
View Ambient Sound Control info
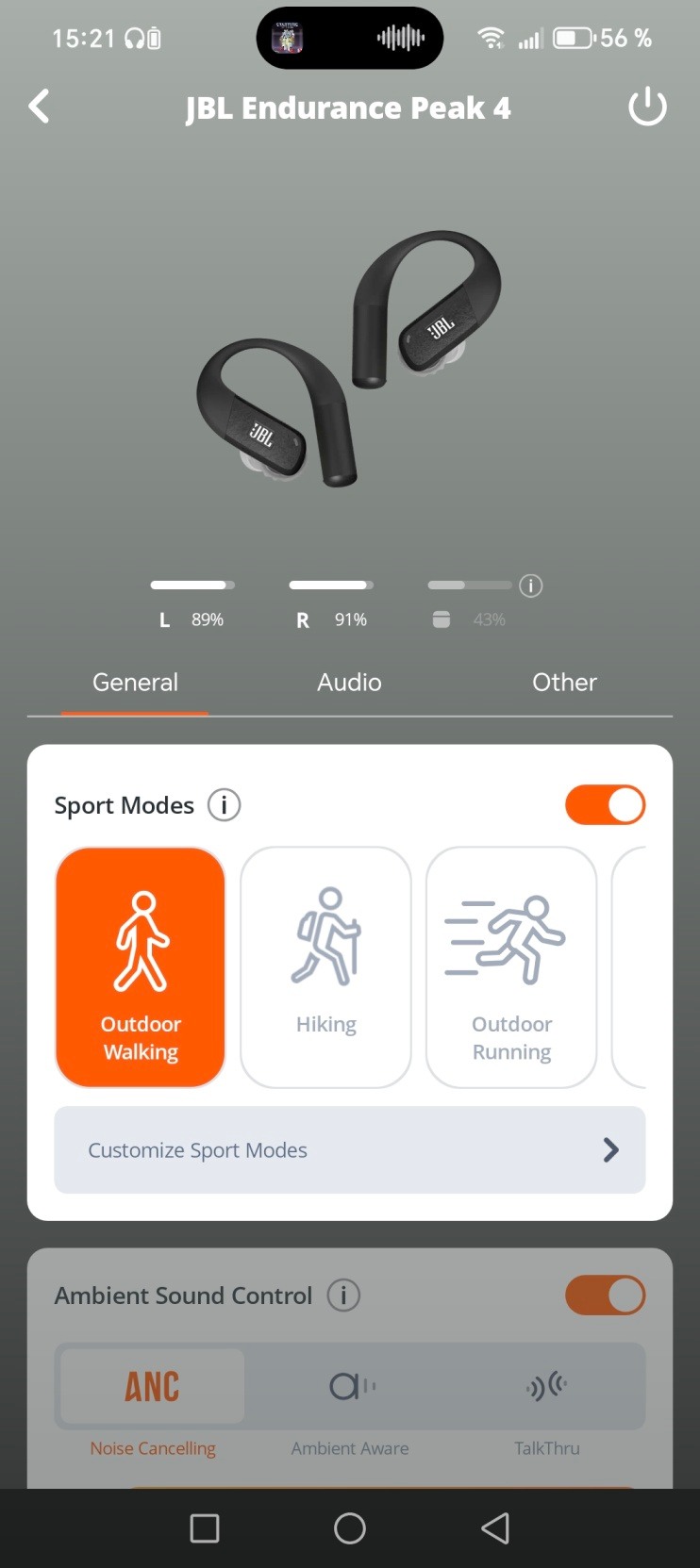click(343, 1296)
